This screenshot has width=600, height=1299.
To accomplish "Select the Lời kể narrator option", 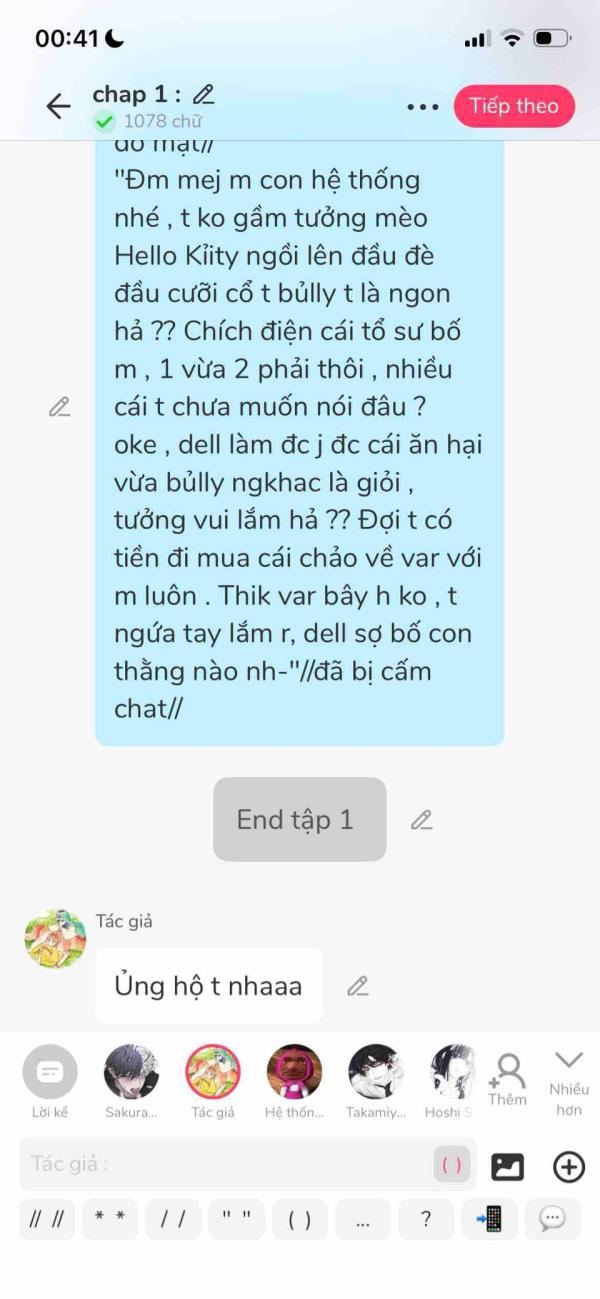I will pos(49,1082).
